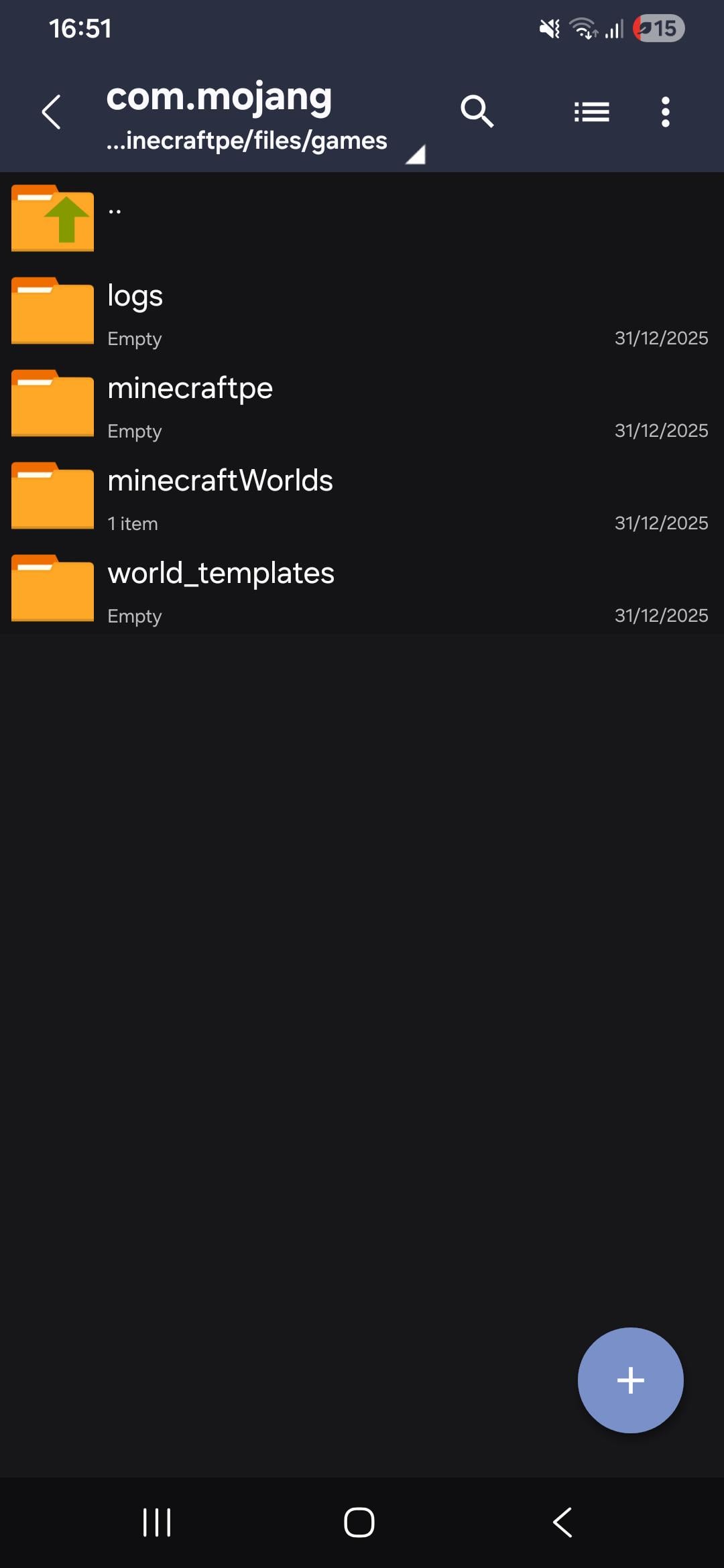Image resolution: width=724 pixels, height=1568 pixels.
Task: Open the file search
Action: pyautogui.click(x=477, y=111)
